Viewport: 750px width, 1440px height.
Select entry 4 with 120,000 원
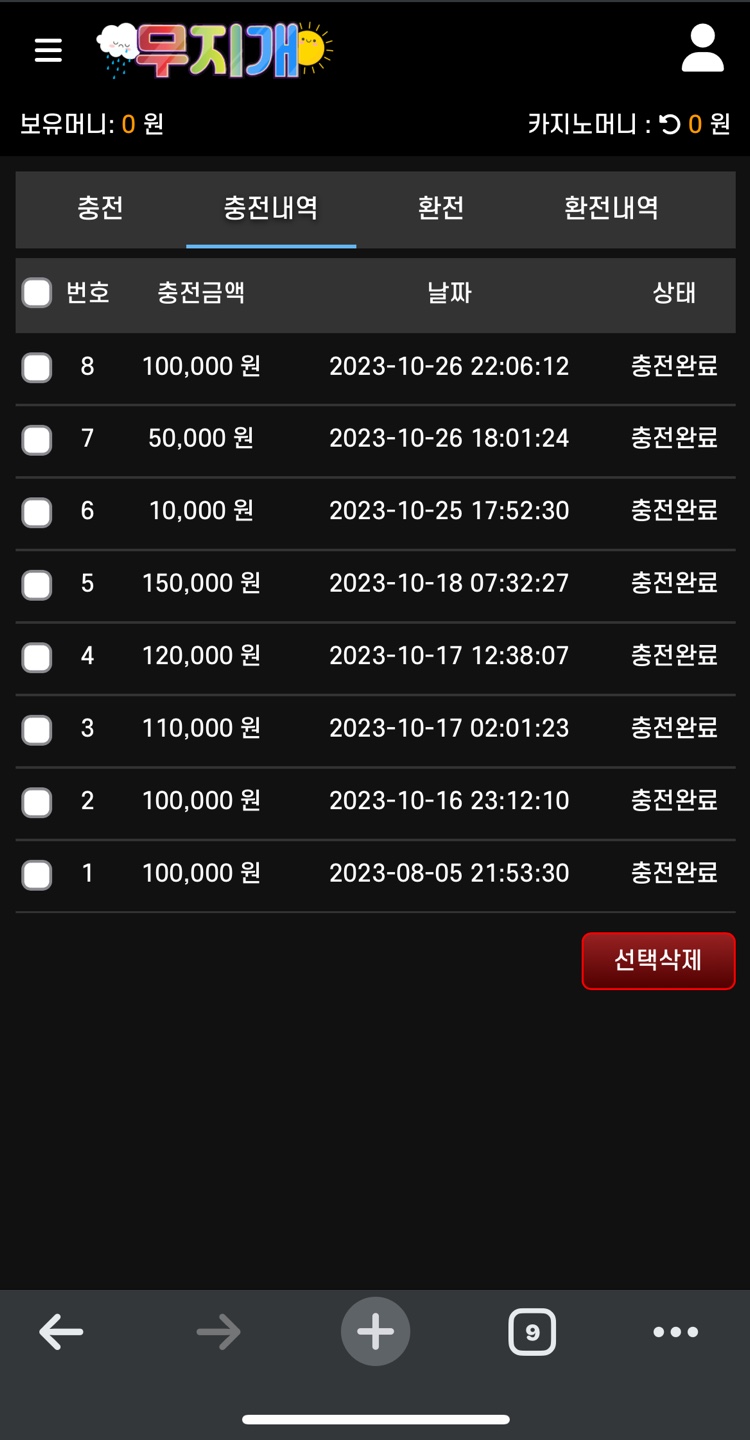coord(37,657)
